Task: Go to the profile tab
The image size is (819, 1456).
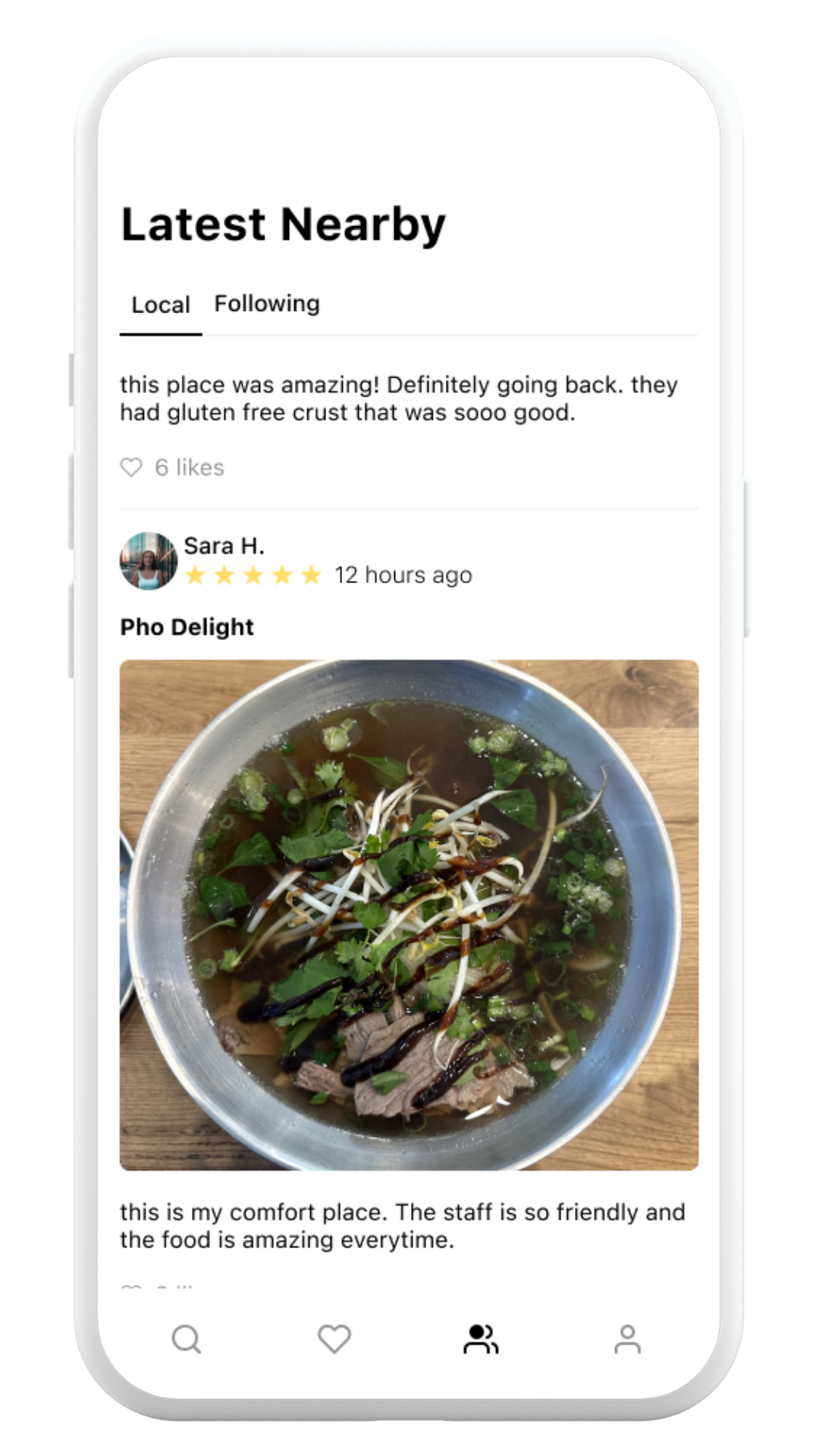Action: [627, 1339]
